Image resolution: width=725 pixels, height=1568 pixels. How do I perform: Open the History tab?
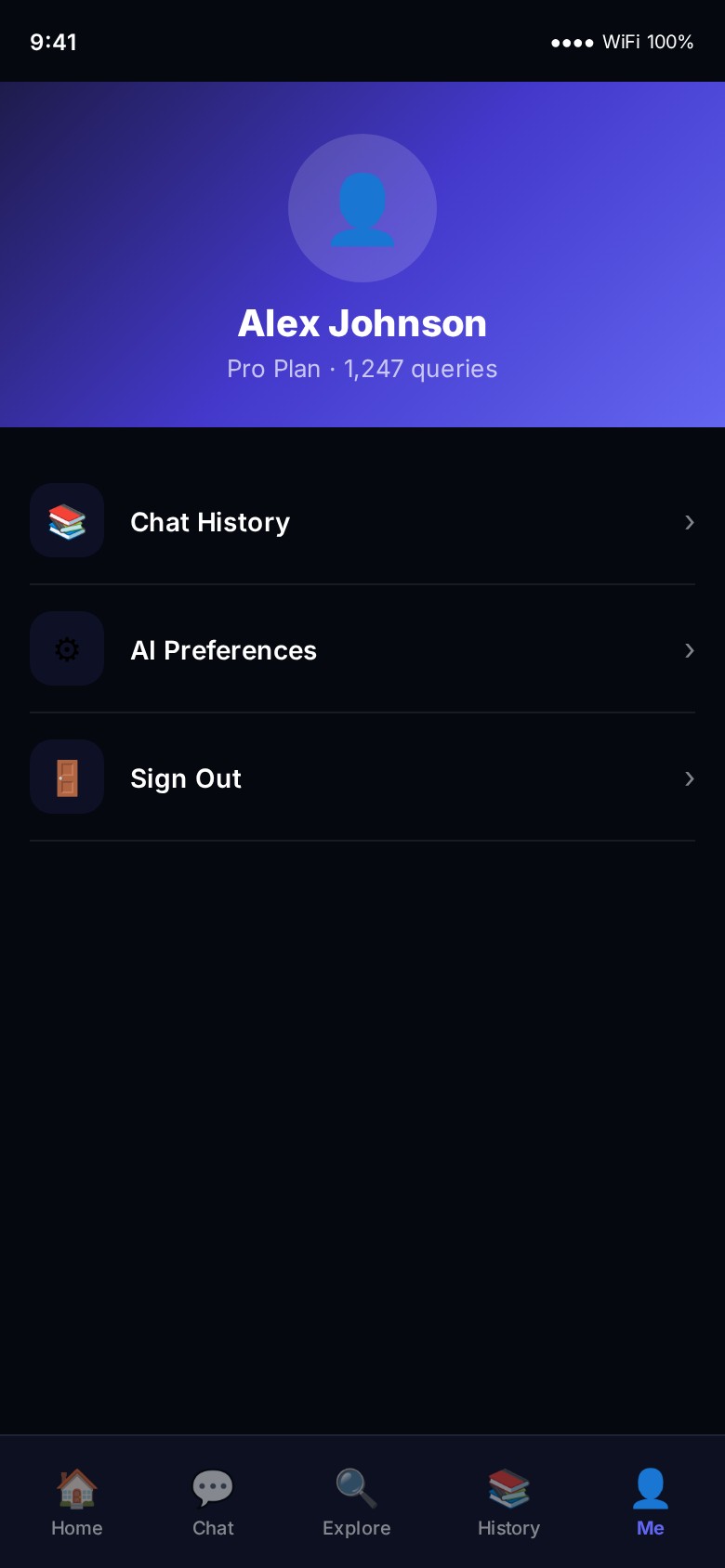[508, 1502]
